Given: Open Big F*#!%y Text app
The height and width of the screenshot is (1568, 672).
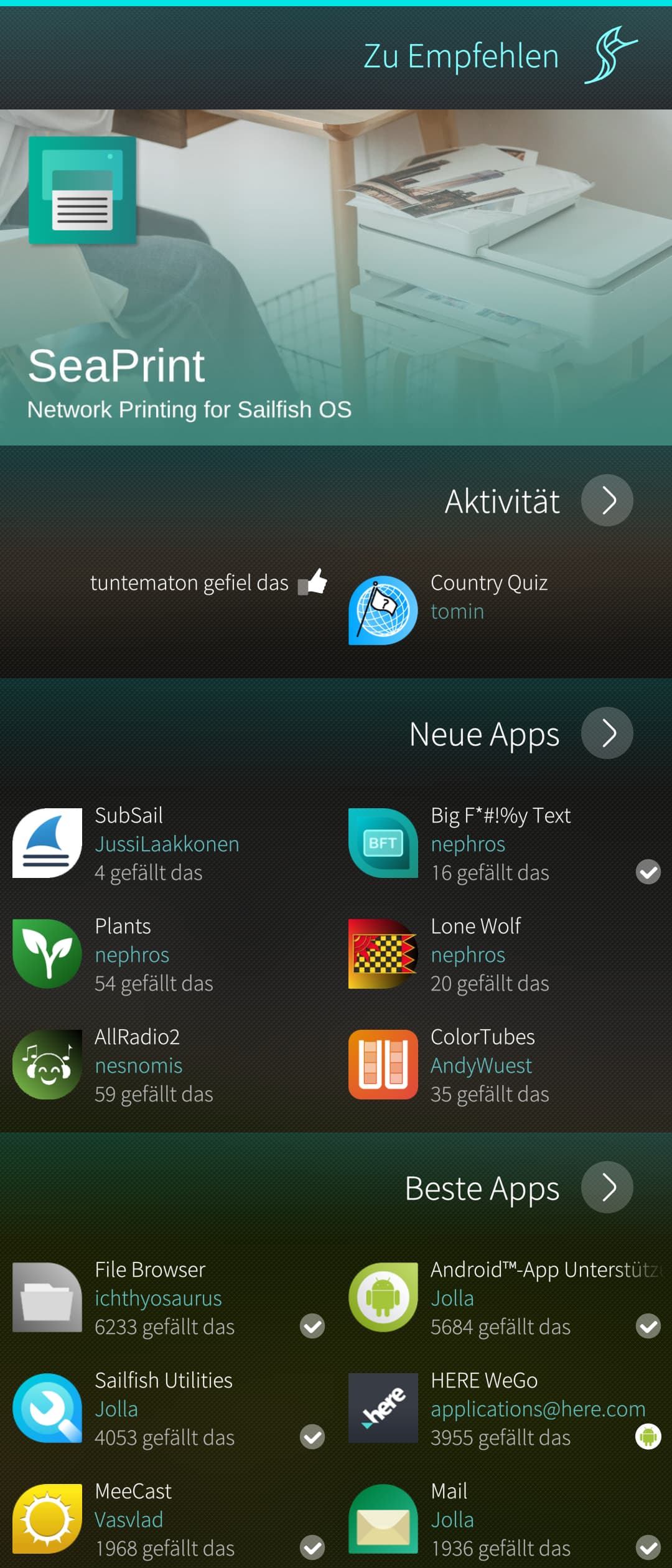Looking at the screenshot, I should pyautogui.click(x=500, y=843).
